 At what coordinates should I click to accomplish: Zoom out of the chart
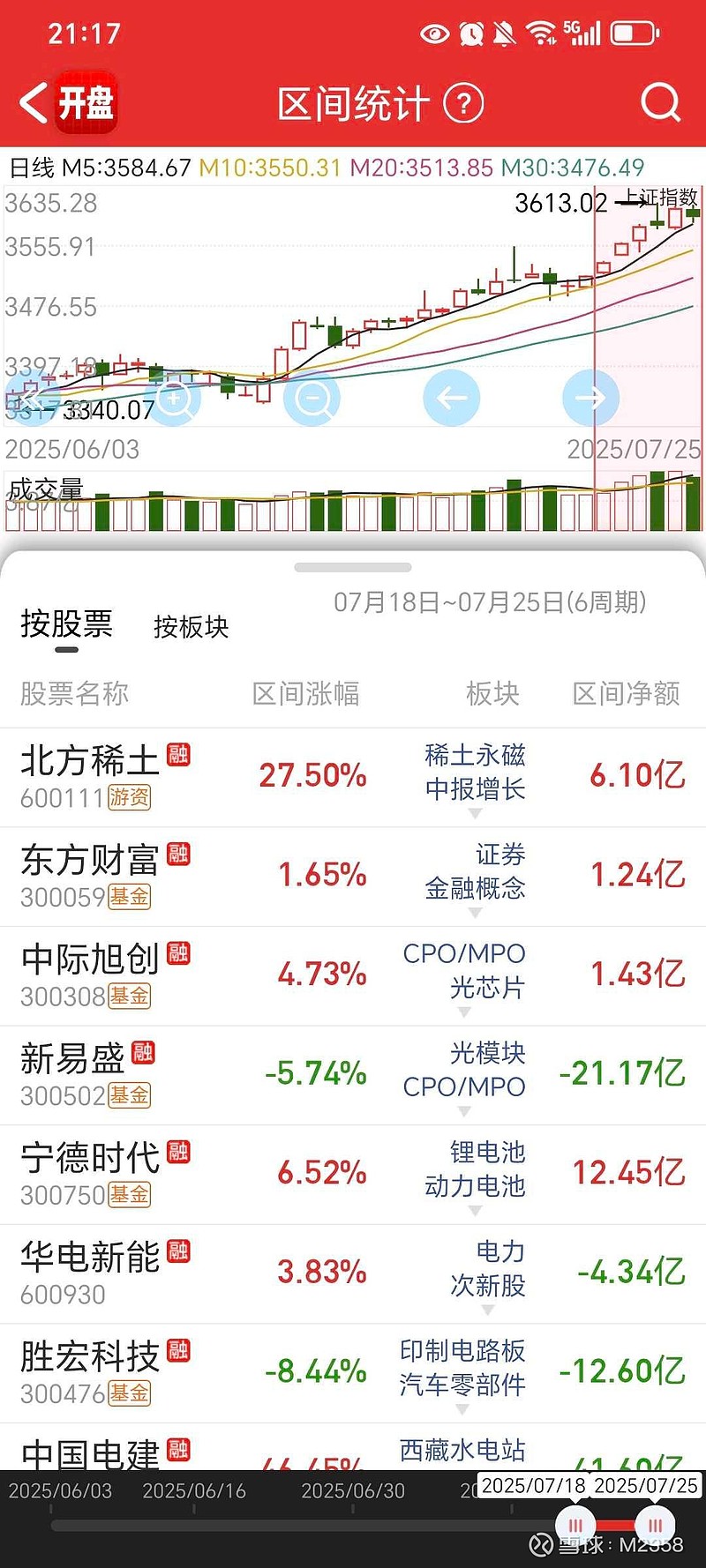click(312, 399)
